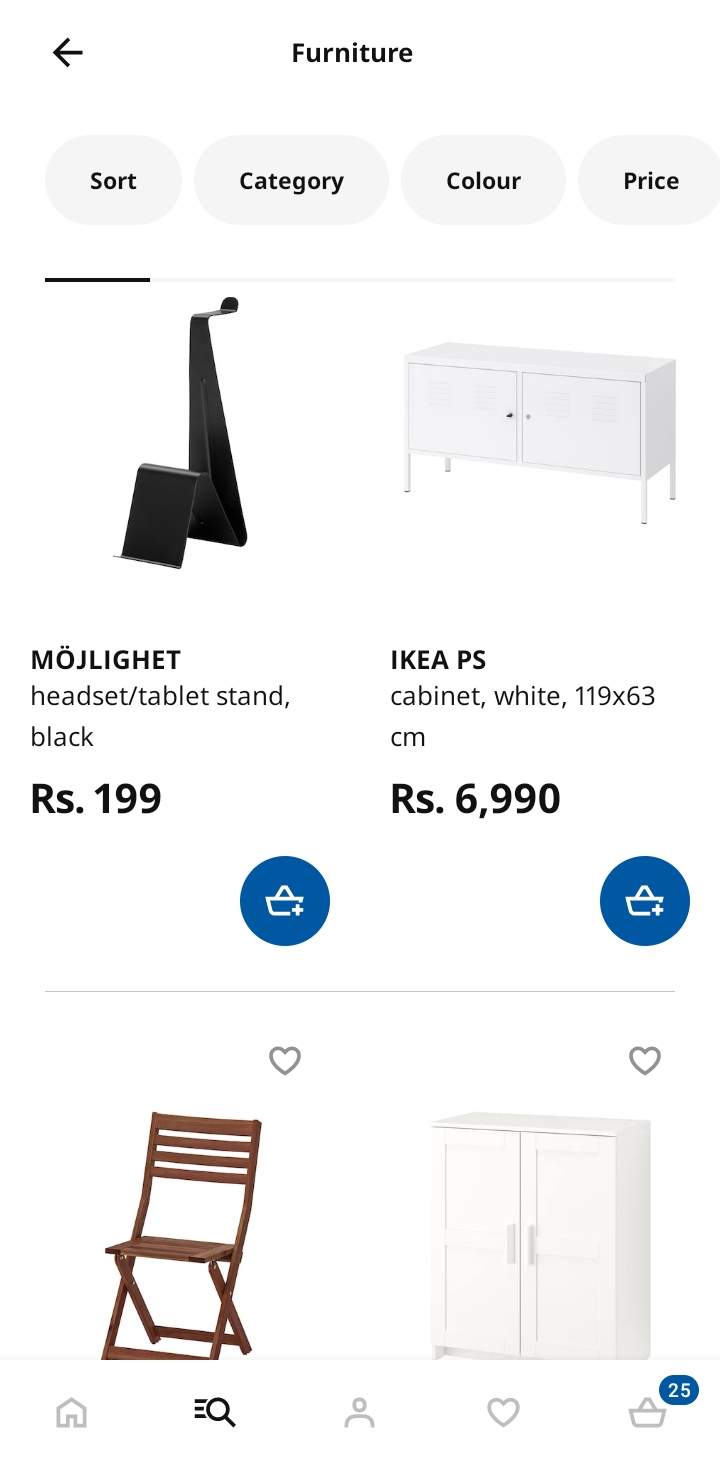Add IKEA PS cabinet to the basket
The image size is (720, 1465).
tap(644, 901)
